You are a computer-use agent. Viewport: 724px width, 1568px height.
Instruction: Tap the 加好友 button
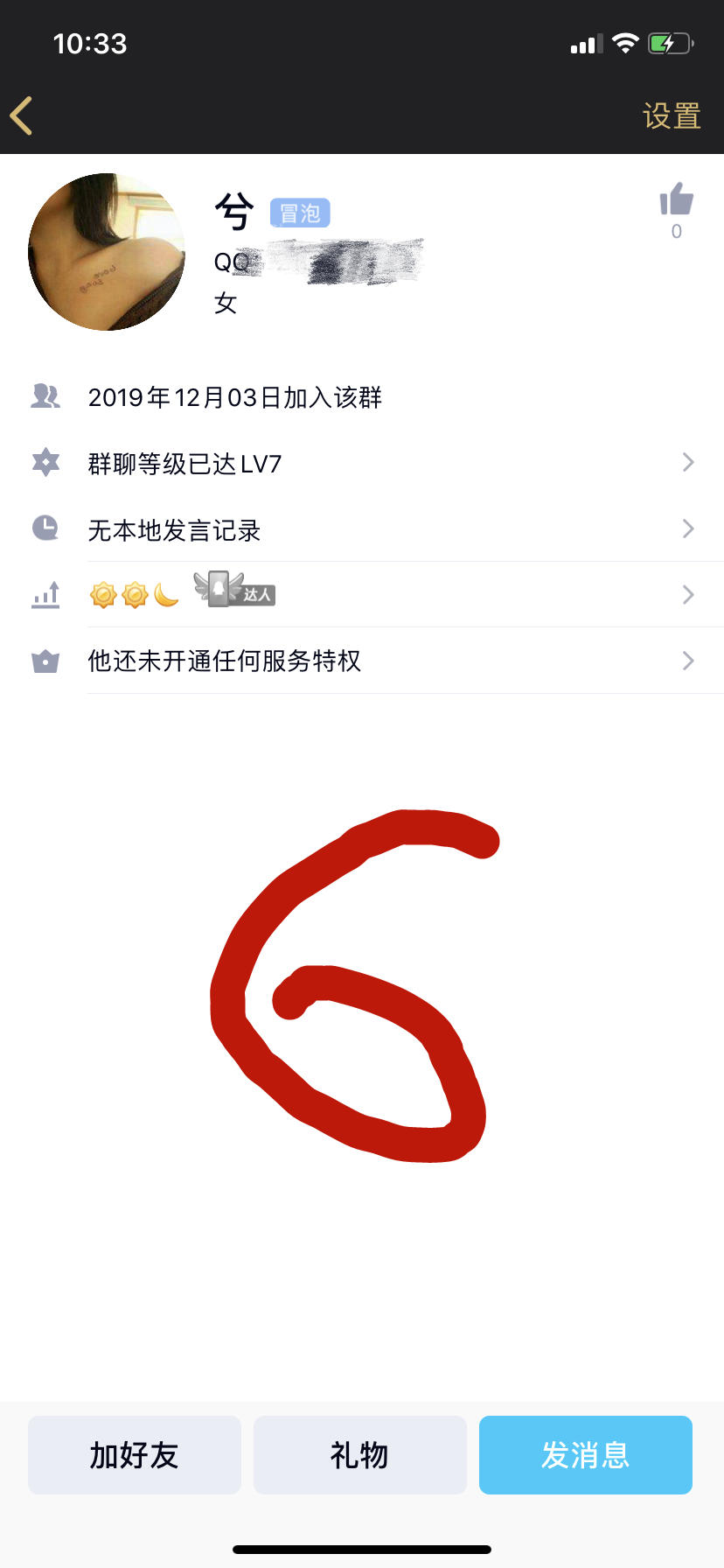click(135, 1455)
